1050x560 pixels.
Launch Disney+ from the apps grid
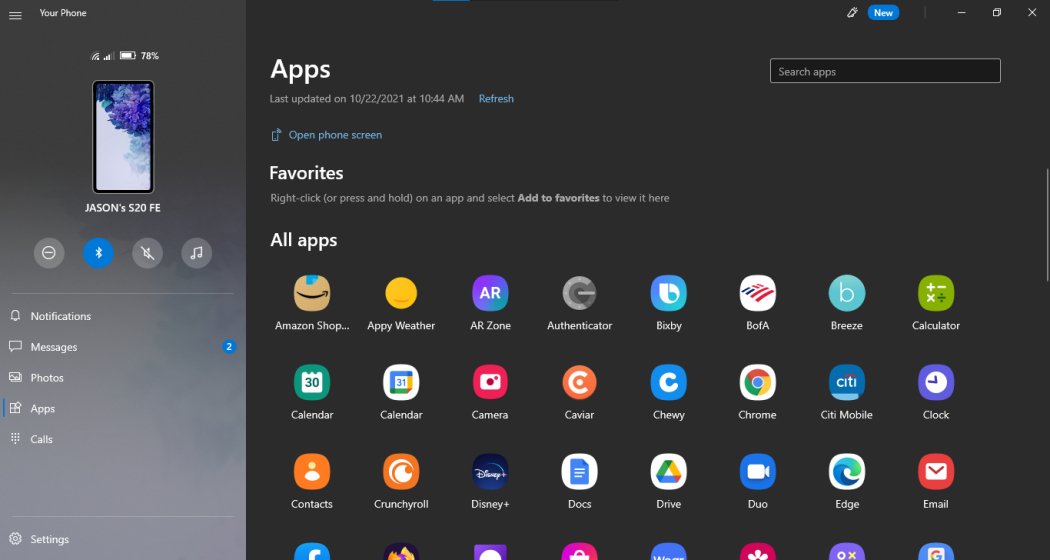click(490, 472)
